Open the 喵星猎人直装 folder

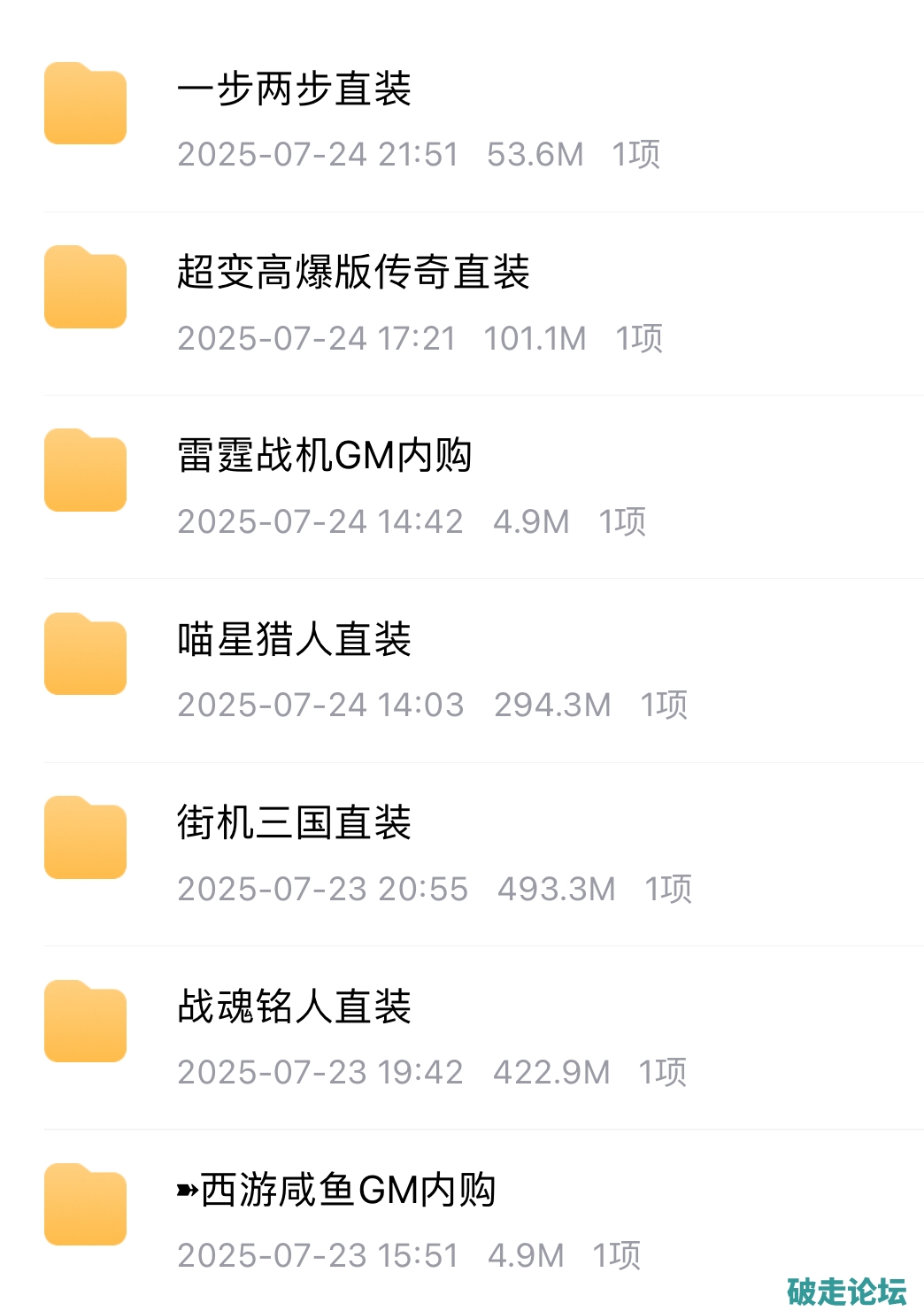tap(295, 639)
